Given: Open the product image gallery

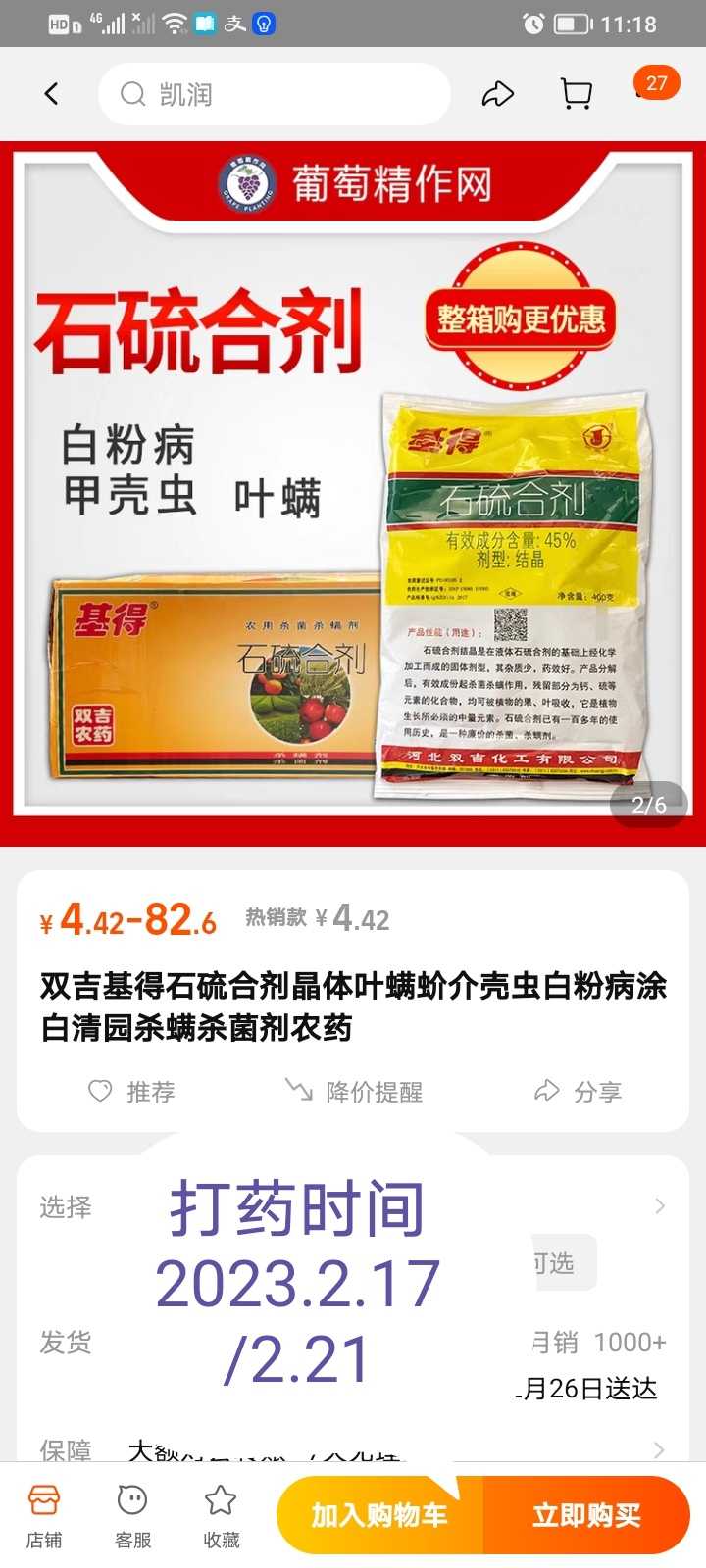Looking at the screenshot, I should [353, 493].
